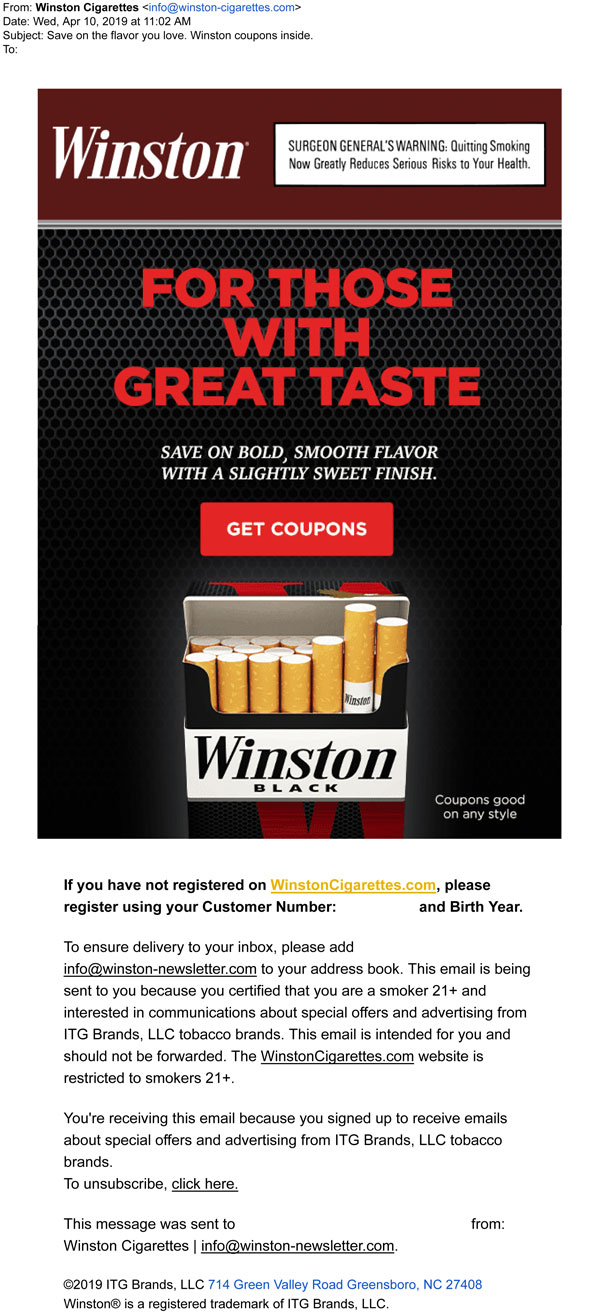This screenshot has width=600, height=1315.
Task: Tap the GET COUPONS button
Action: point(296,529)
